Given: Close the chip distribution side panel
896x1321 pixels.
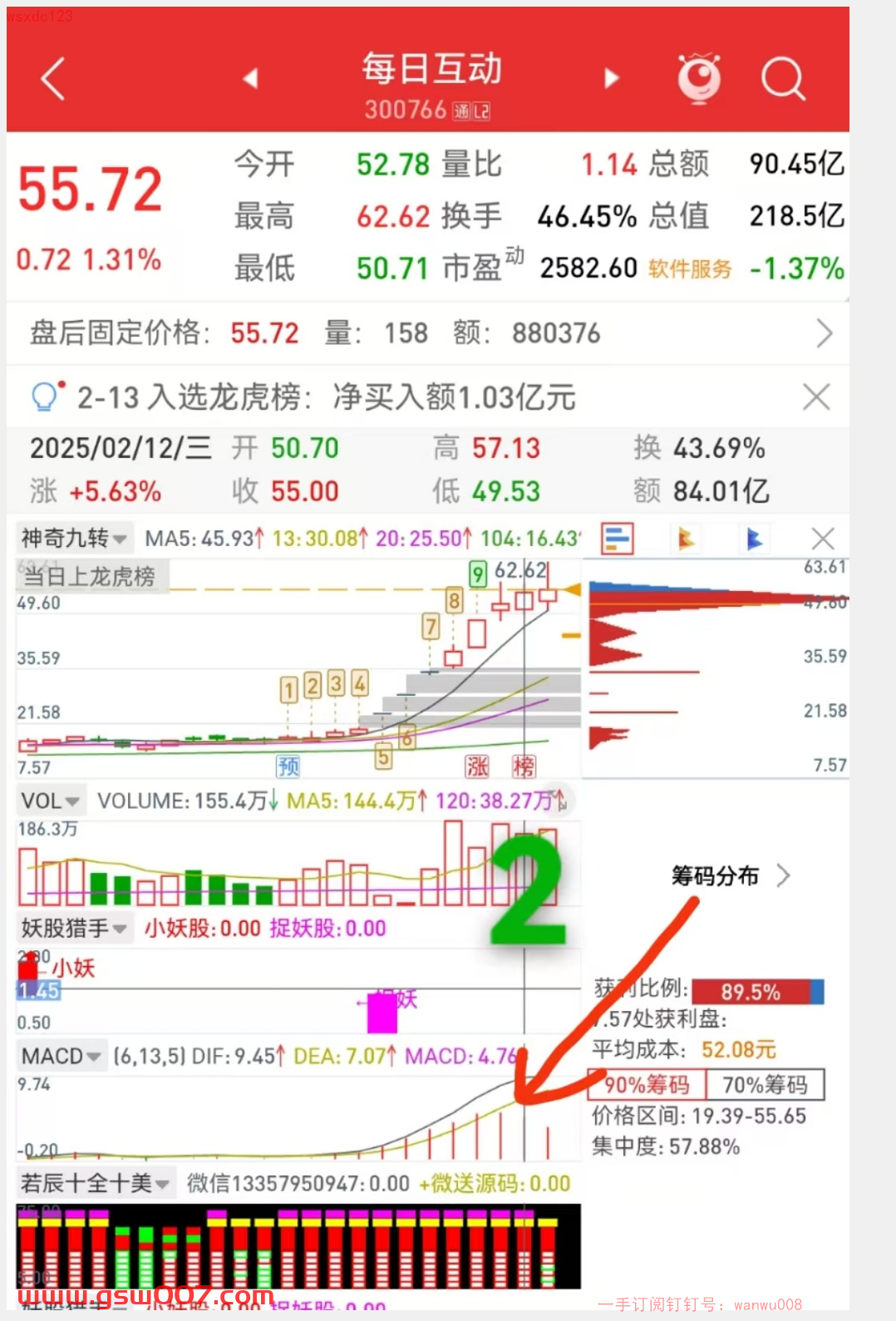Looking at the screenshot, I should click(822, 539).
